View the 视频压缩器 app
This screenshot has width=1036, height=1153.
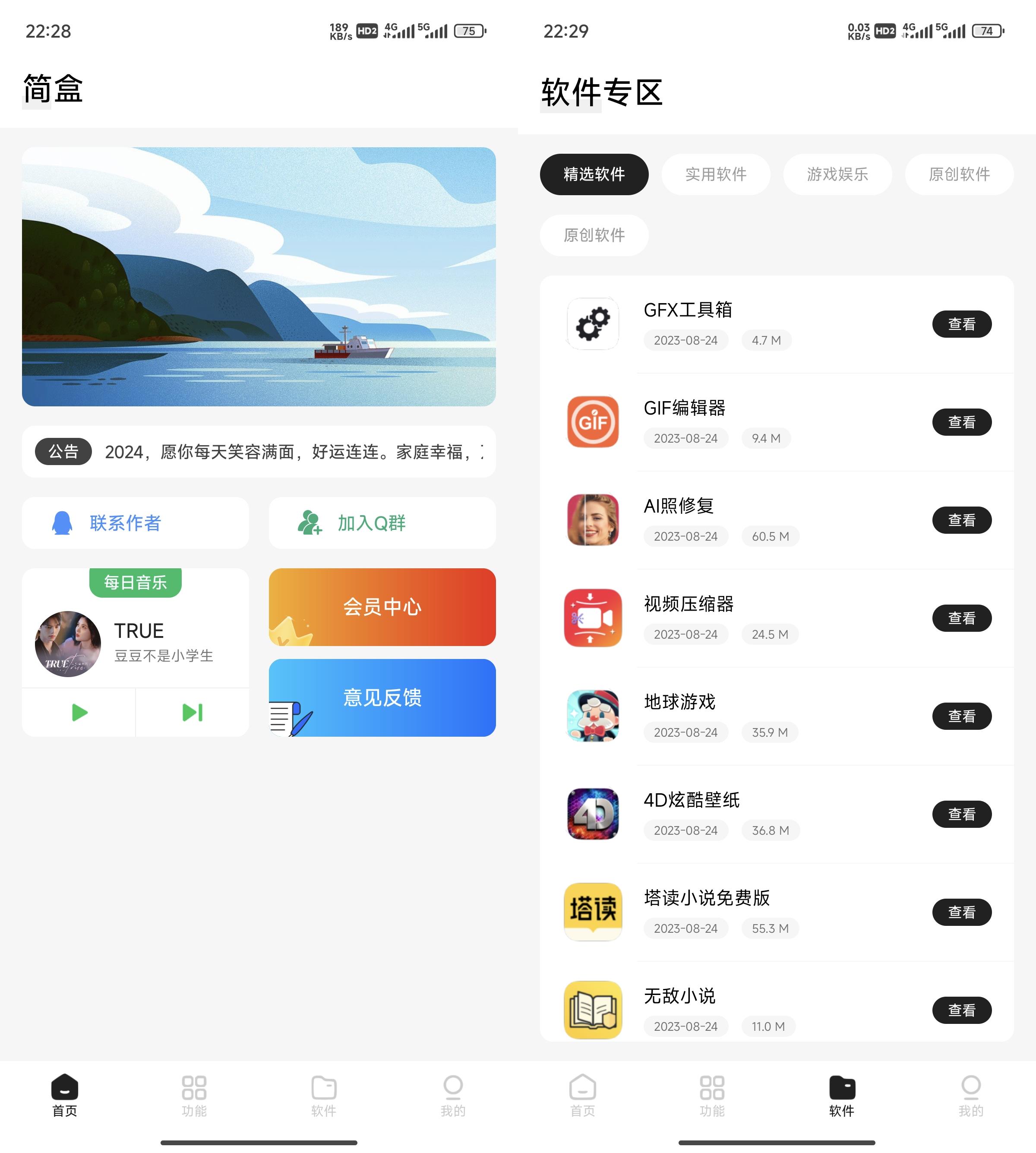pyautogui.click(x=961, y=618)
